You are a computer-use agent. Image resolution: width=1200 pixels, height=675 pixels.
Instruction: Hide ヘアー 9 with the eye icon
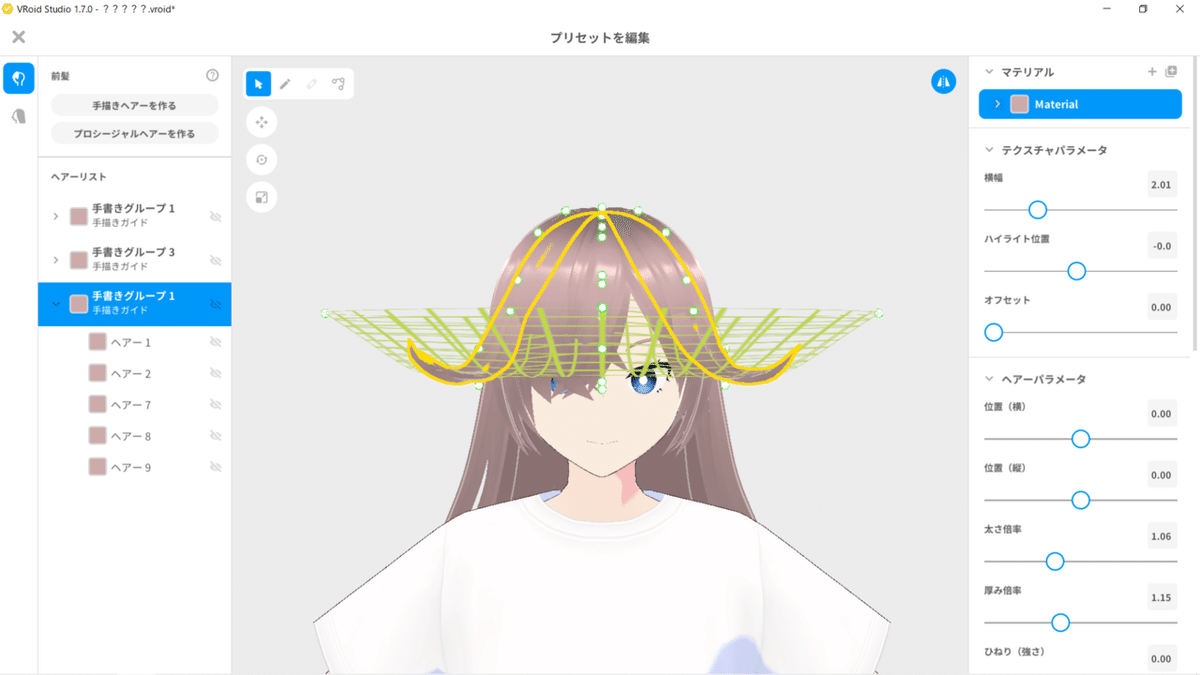tap(215, 467)
